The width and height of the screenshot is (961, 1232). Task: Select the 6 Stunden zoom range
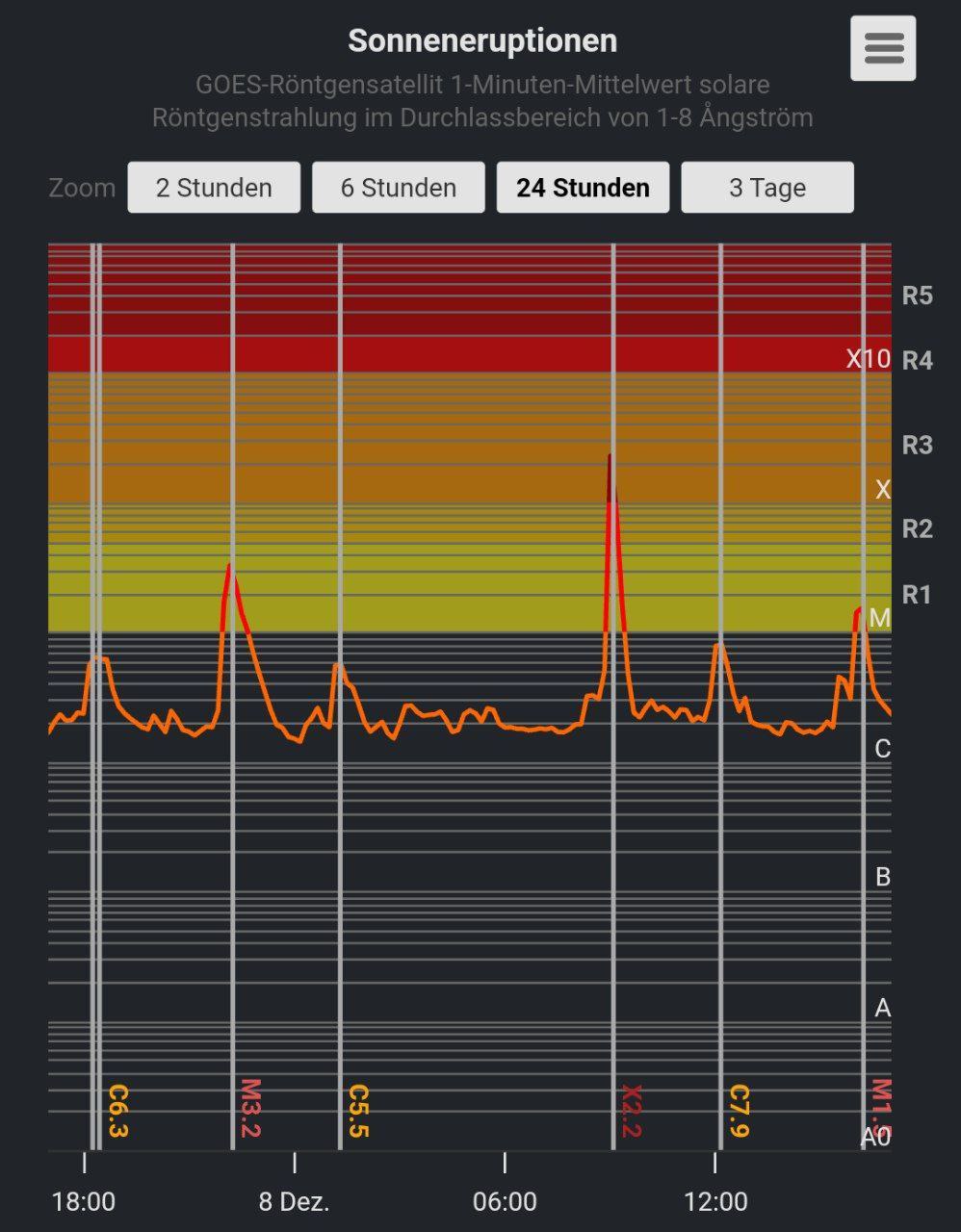(x=398, y=188)
